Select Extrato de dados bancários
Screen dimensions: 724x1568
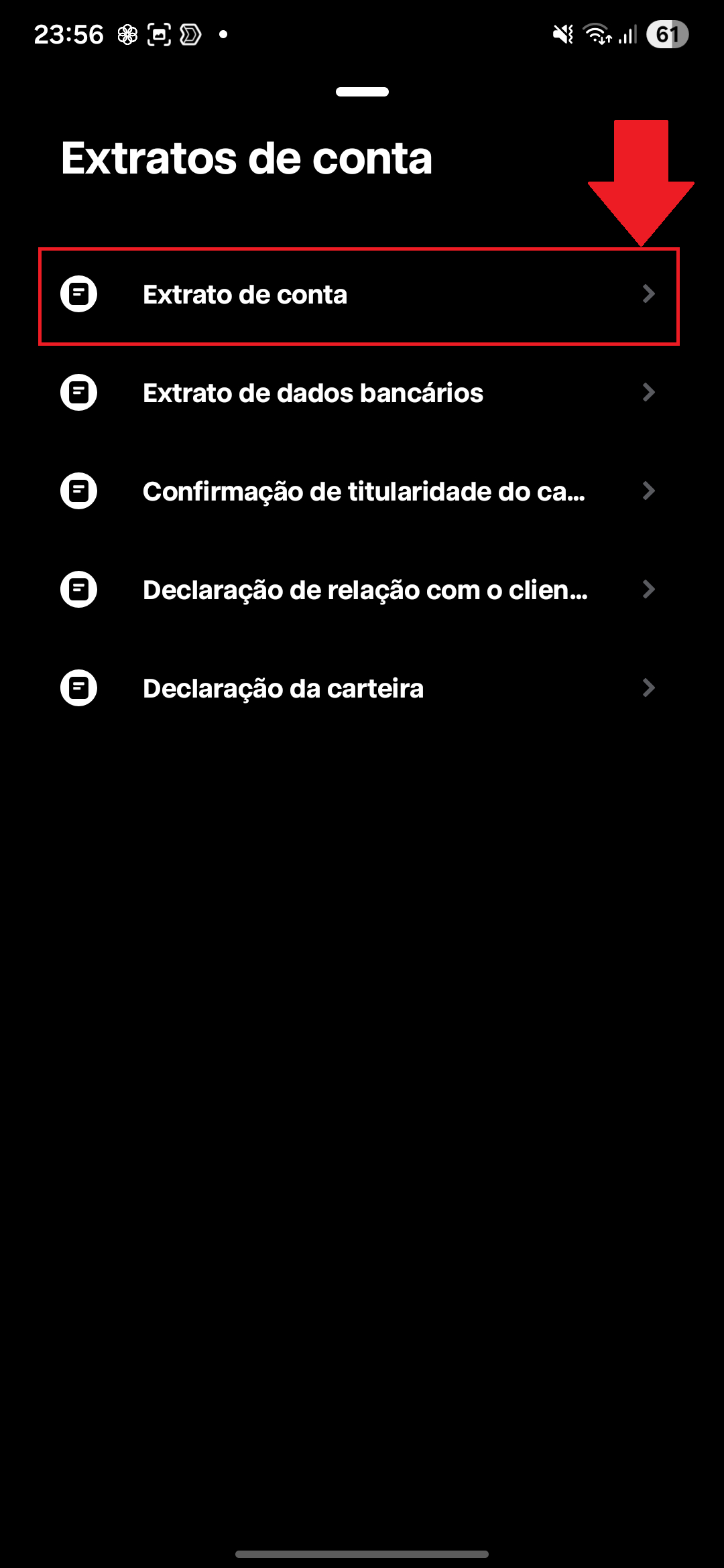point(359,393)
